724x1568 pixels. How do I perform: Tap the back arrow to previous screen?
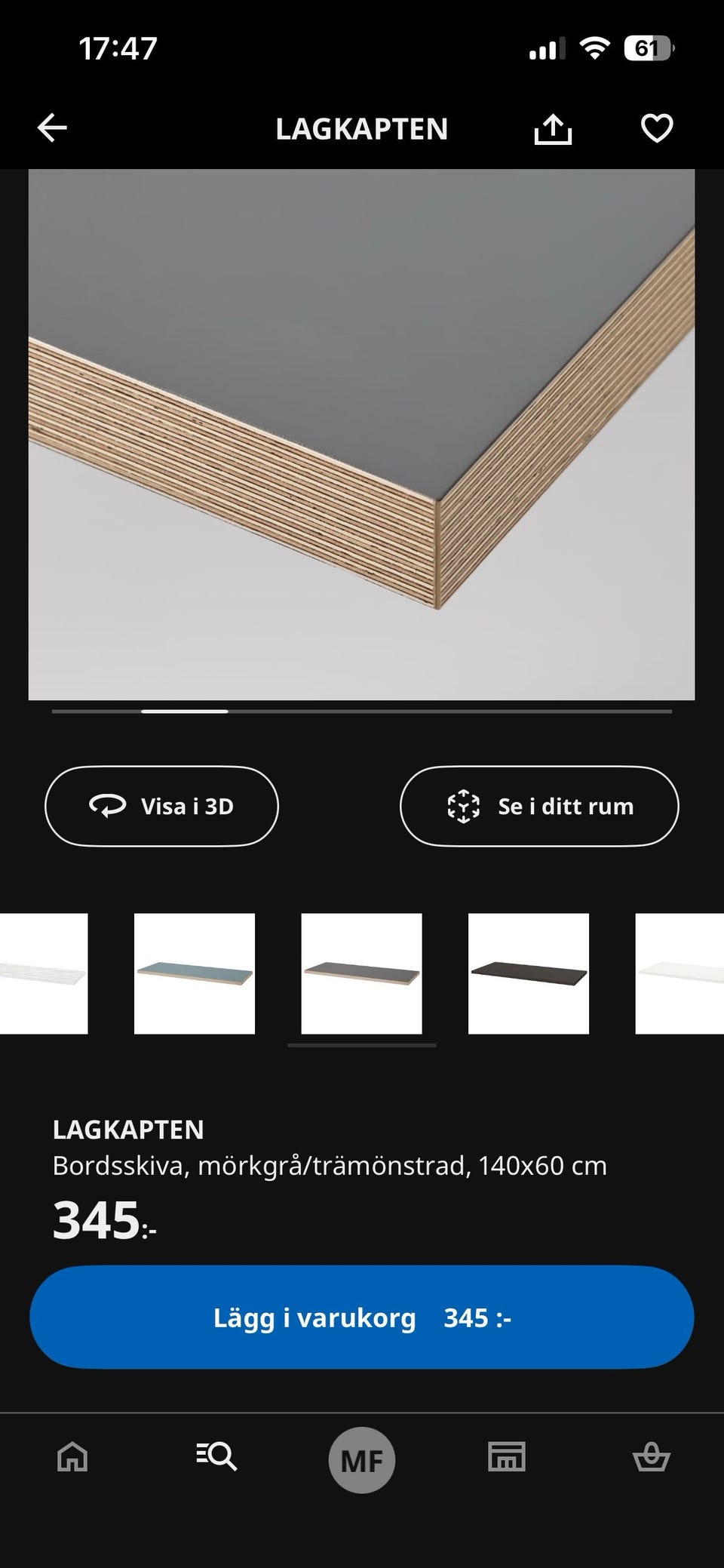point(52,128)
